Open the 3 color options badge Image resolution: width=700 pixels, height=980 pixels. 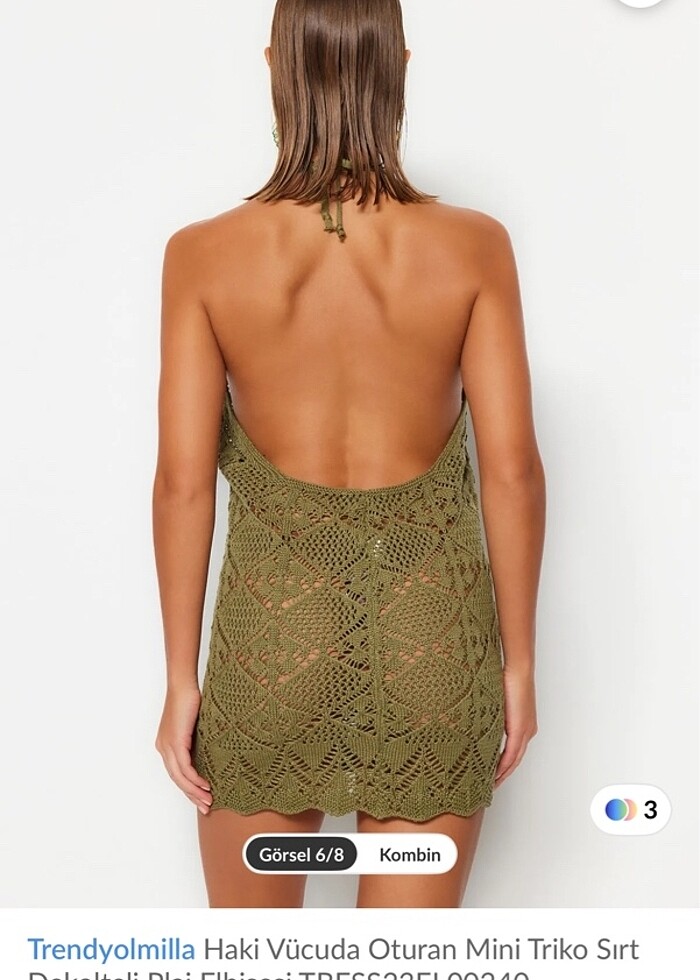pyautogui.click(x=630, y=809)
